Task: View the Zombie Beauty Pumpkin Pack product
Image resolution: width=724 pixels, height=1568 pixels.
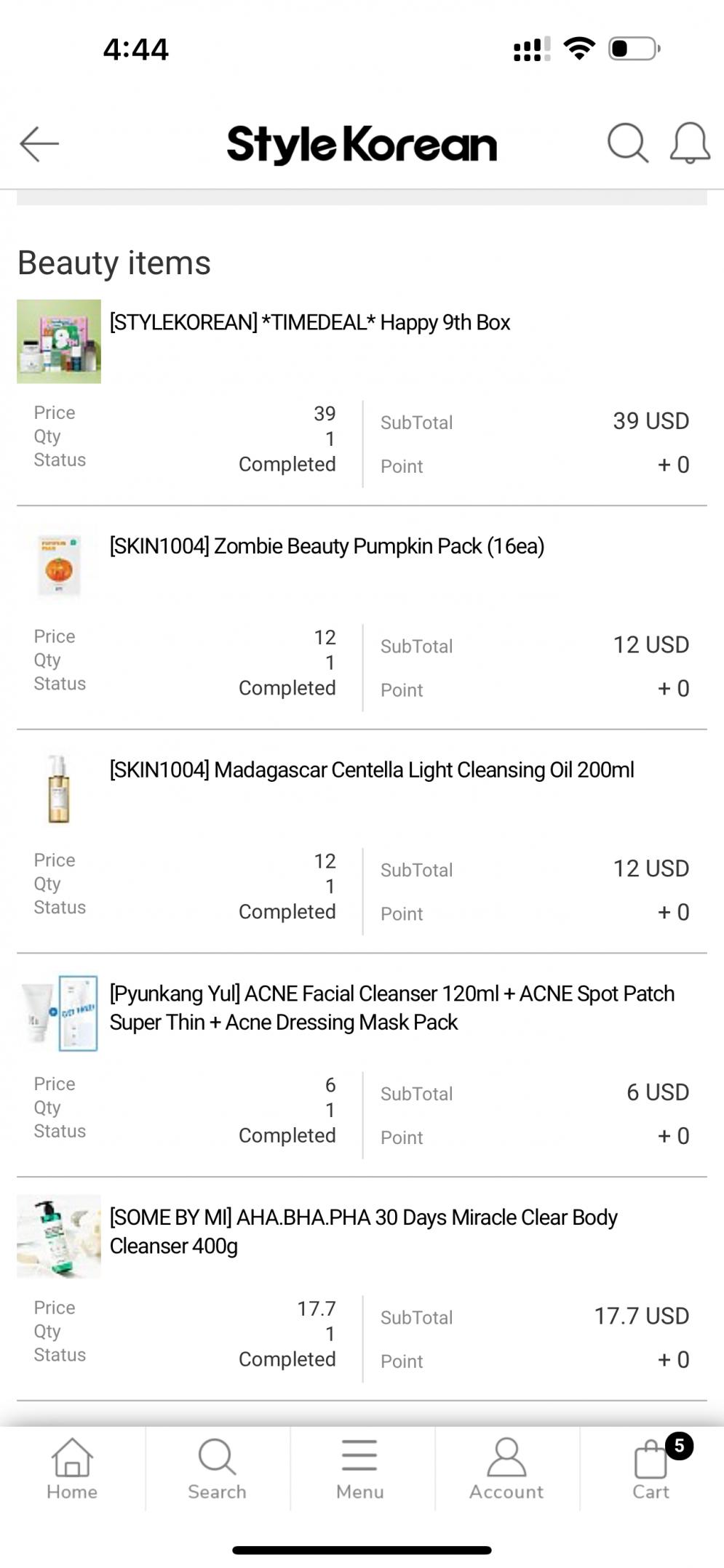Action: point(327,546)
